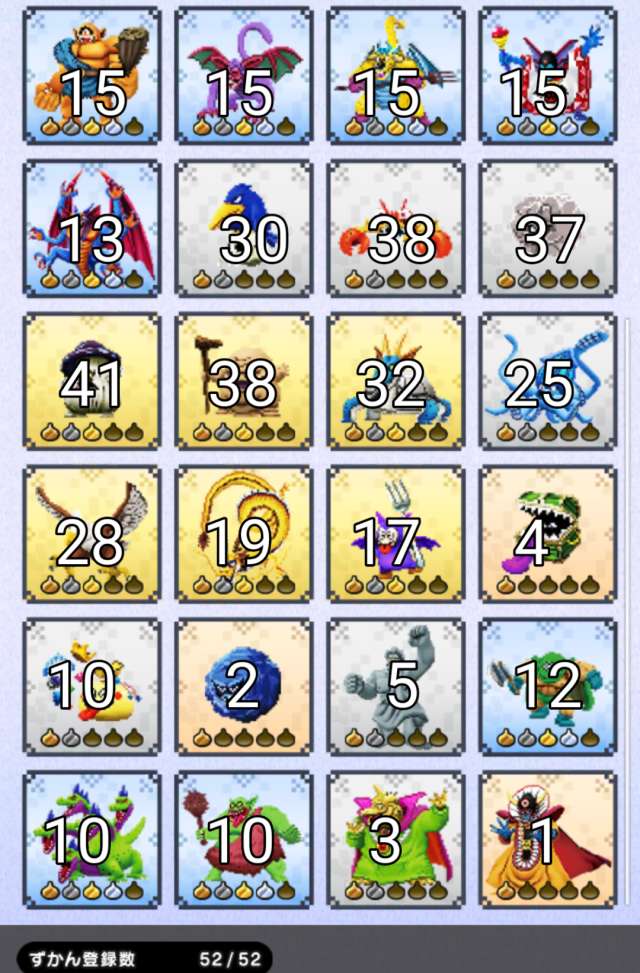View the red-caped boss monster numbered 1
640x973 pixels.
click(548, 838)
